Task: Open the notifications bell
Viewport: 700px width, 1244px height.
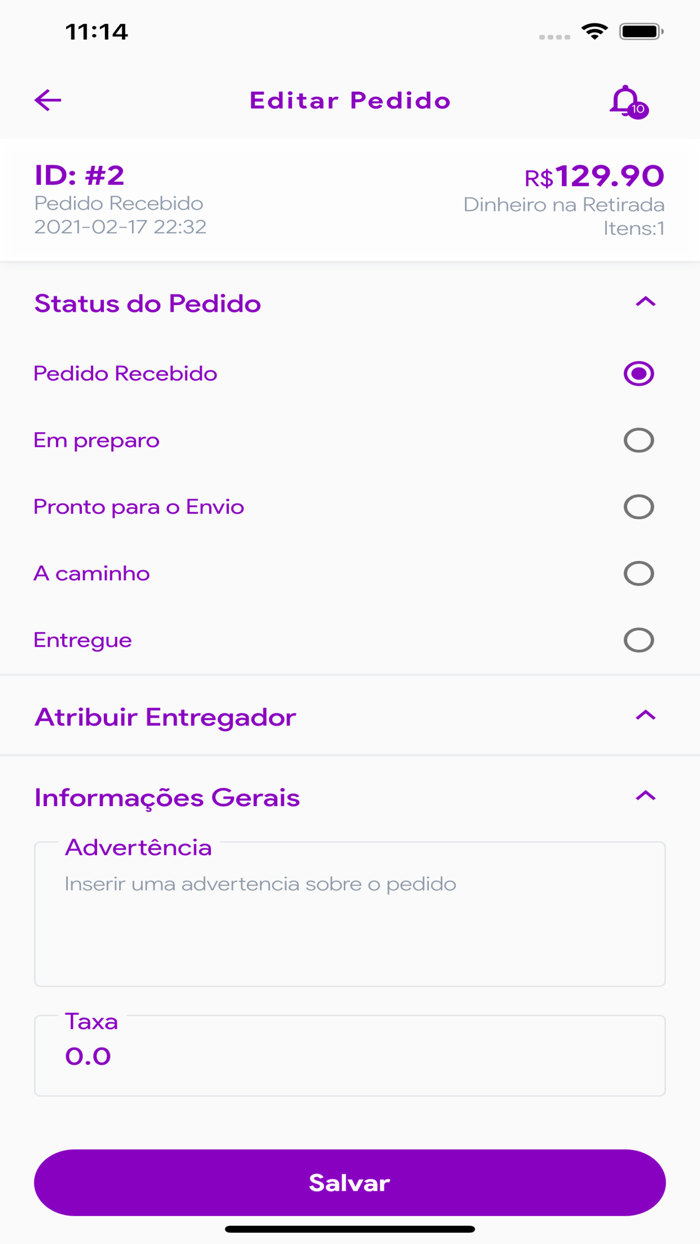Action: coord(627,101)
